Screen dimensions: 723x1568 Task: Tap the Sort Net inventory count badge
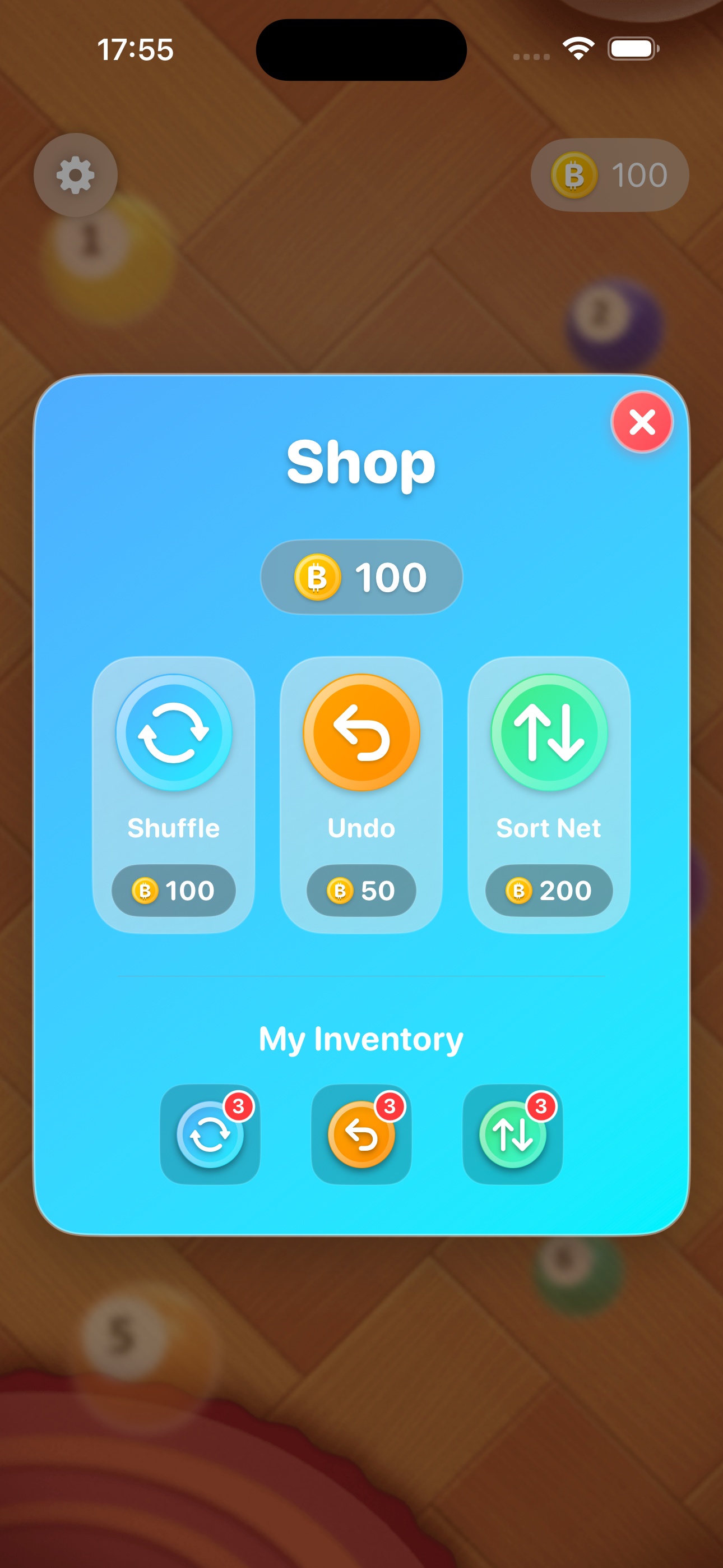pos(541,1104)
